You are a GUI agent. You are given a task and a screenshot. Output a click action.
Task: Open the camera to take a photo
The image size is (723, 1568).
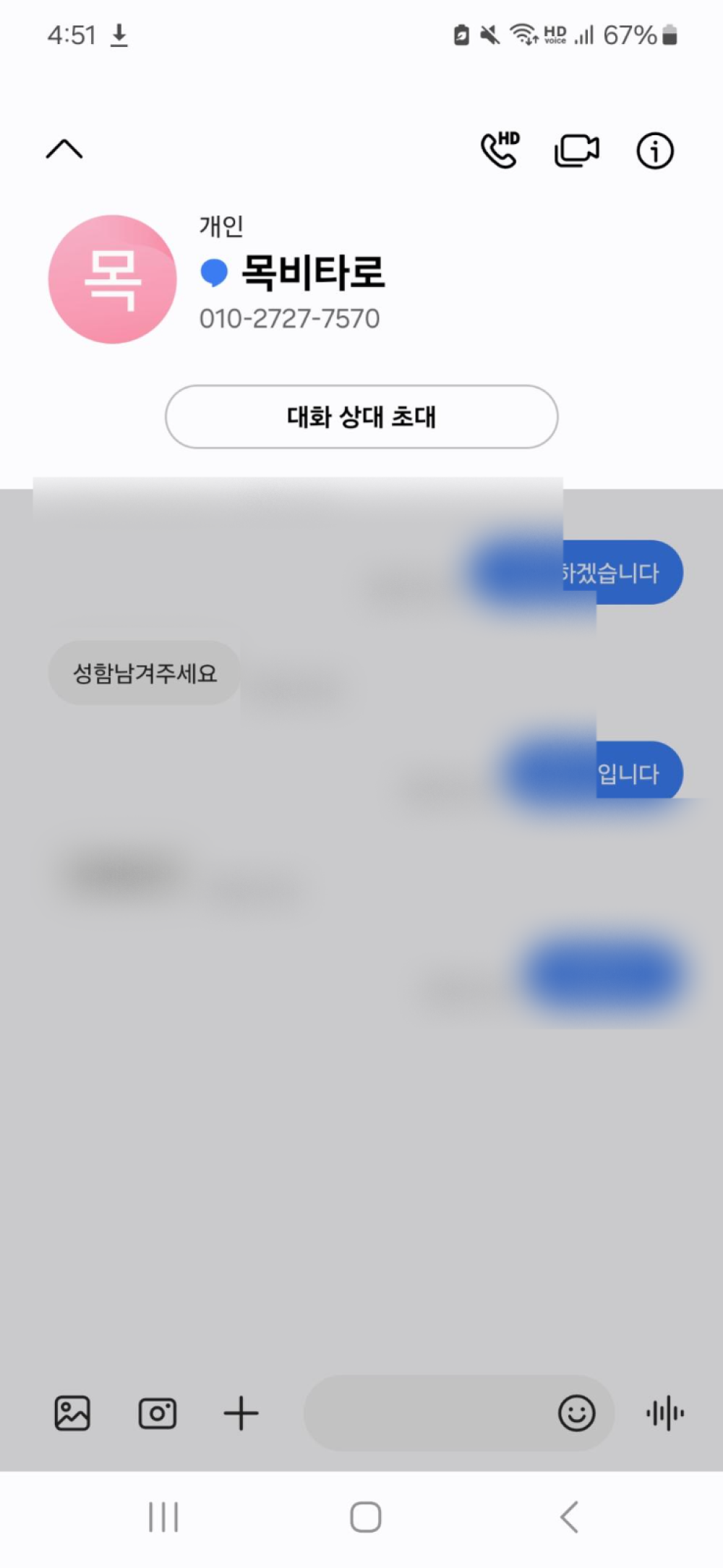tap(157, 1413)
